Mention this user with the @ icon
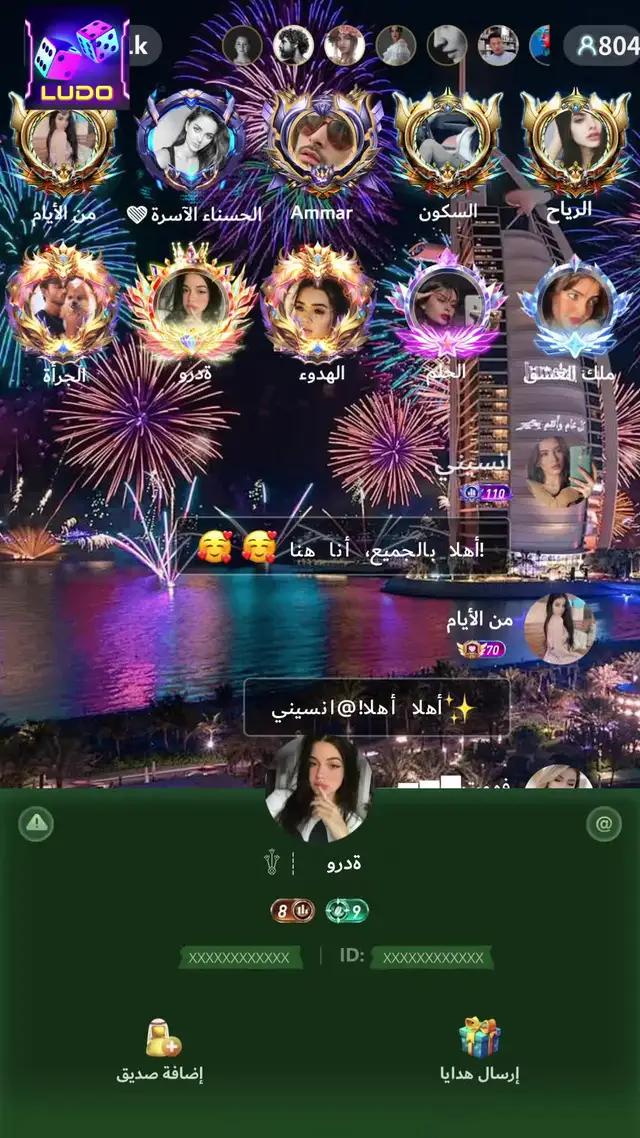640x1138 pixels. [603, 824]
